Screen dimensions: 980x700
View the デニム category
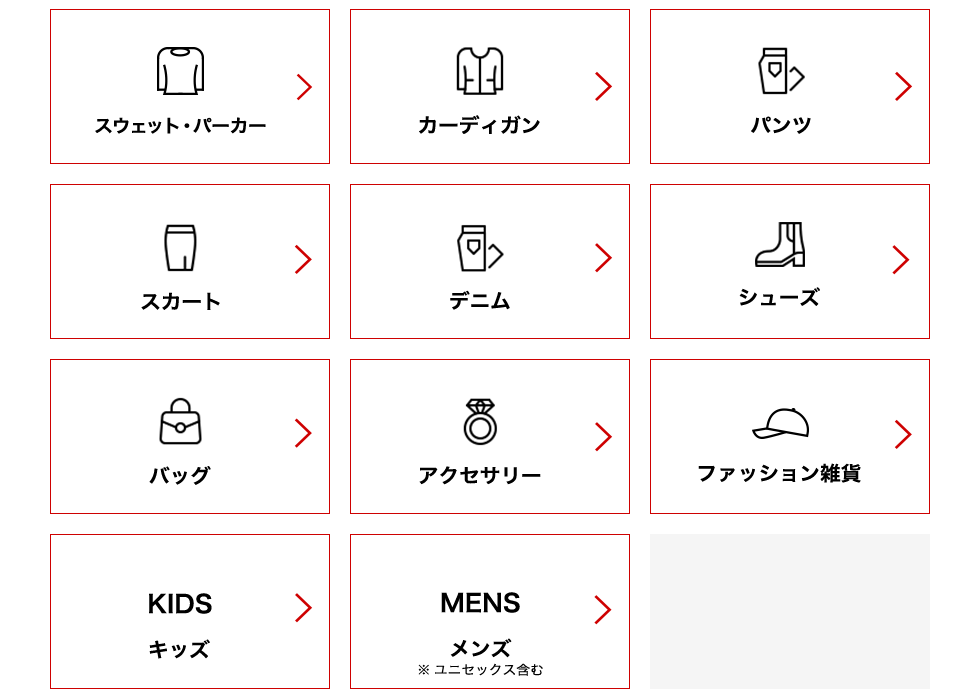coord(489,261)
